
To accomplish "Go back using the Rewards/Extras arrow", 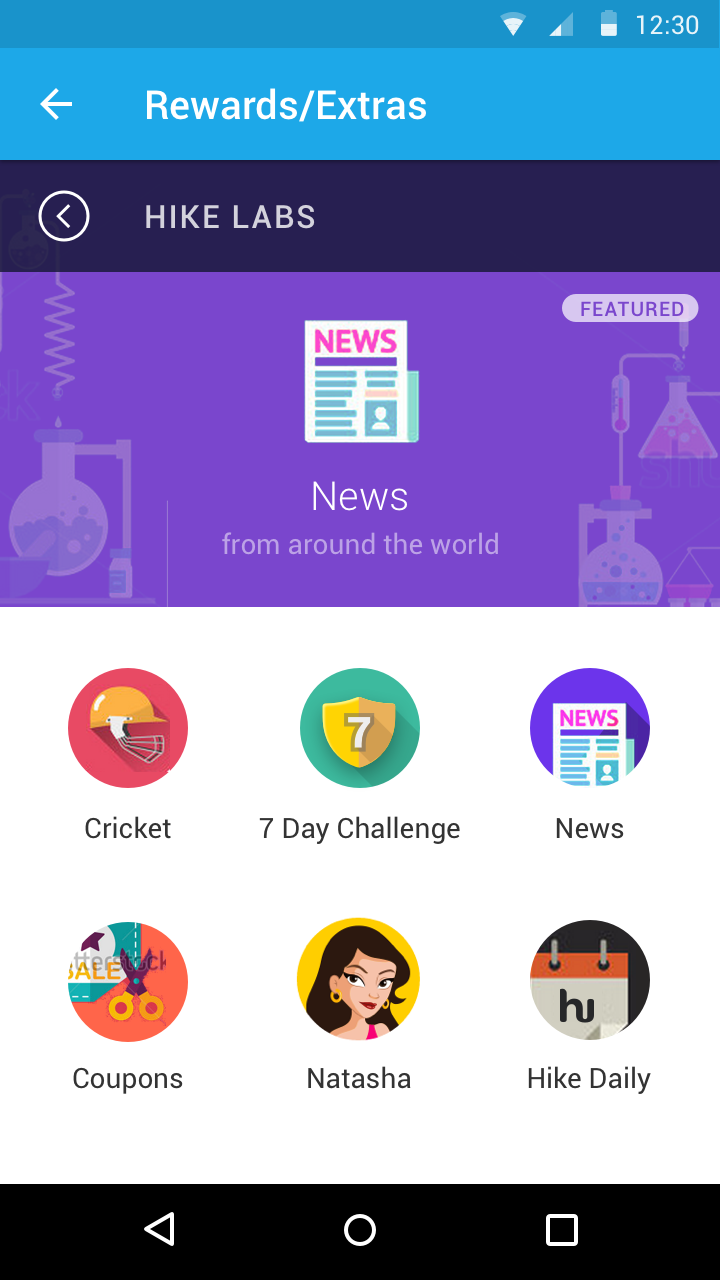I will (x=56, y=104).
